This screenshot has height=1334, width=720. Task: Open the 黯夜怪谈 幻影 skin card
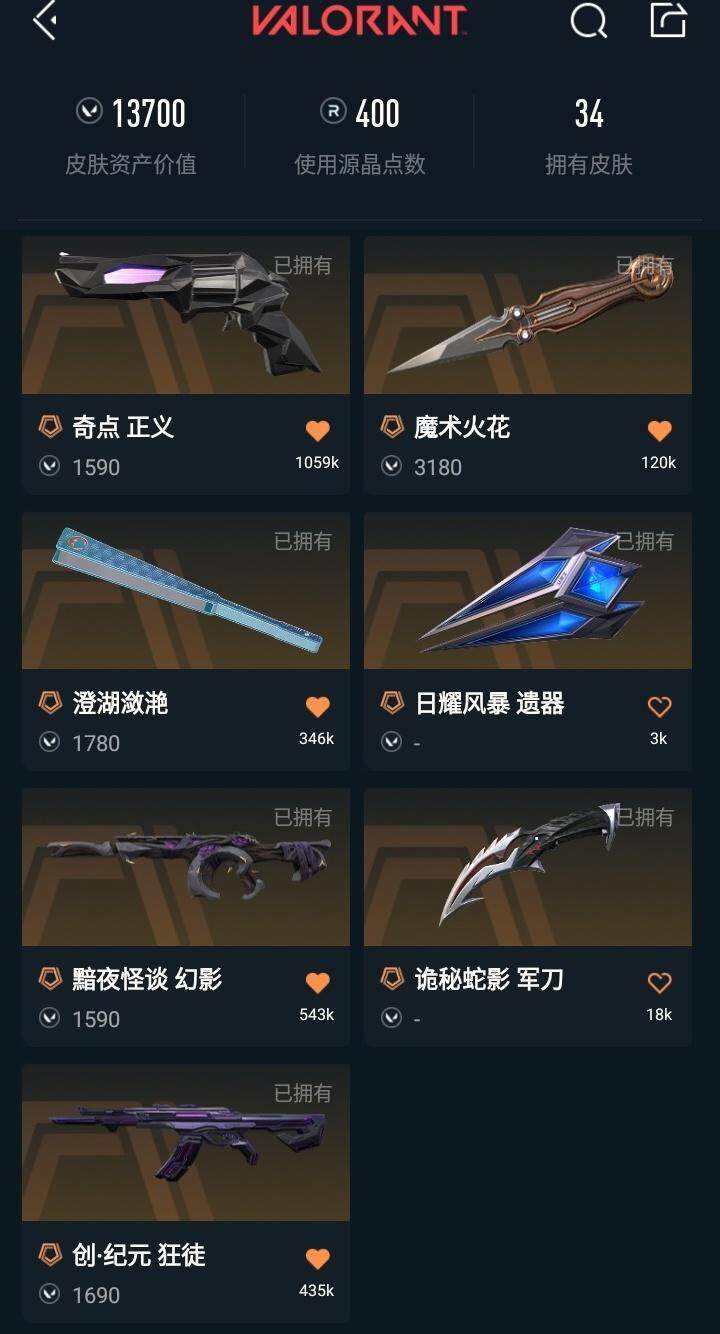pos(186,868)
